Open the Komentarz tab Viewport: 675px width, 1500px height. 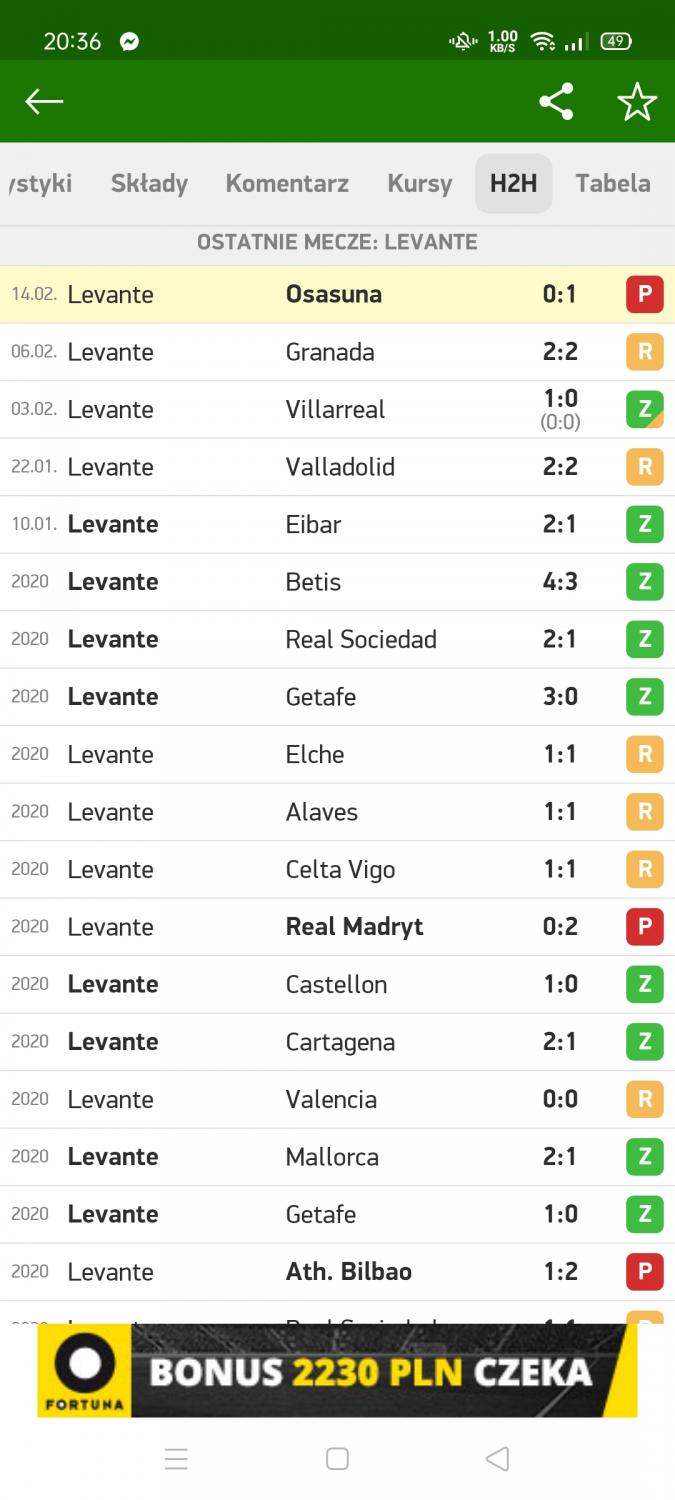[287, 183]
